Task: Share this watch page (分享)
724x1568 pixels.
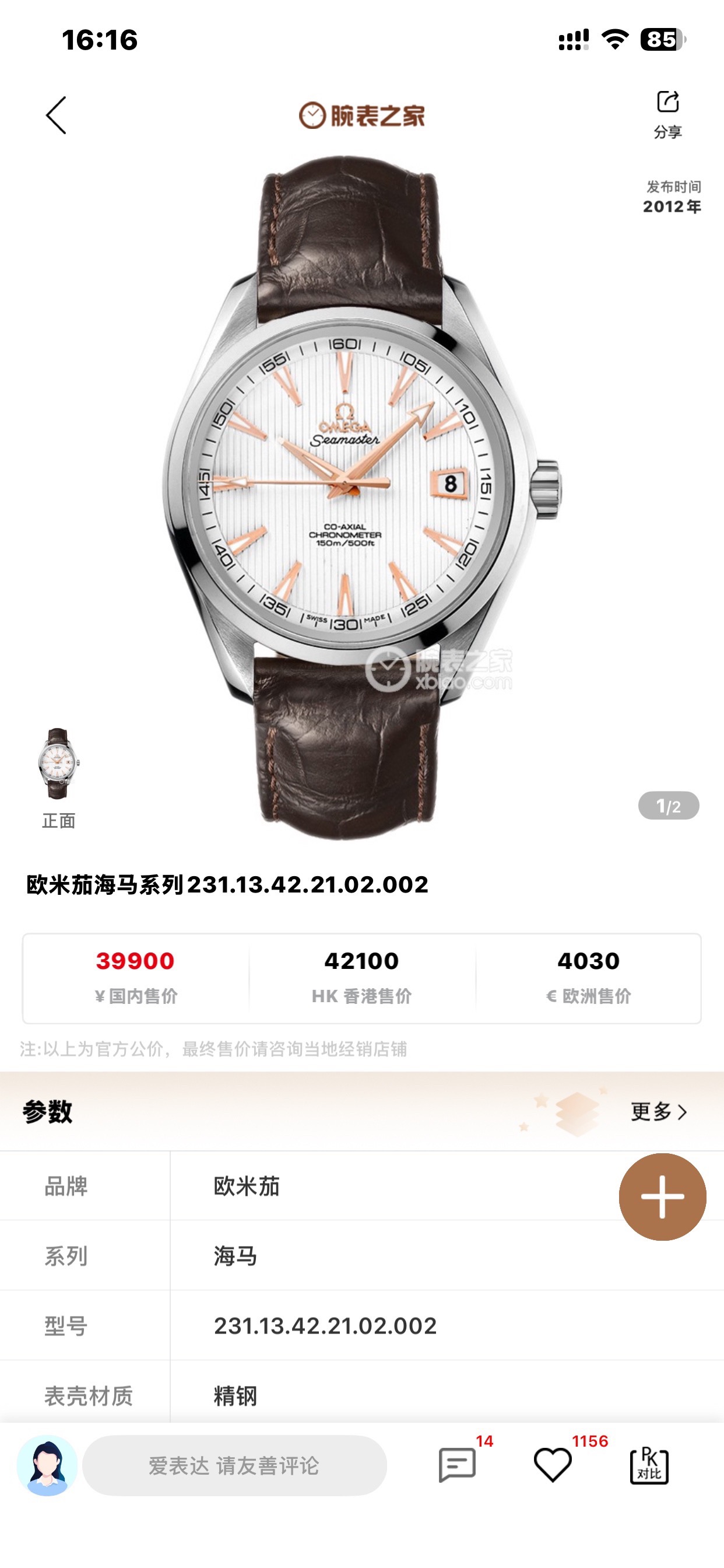Action: (x=667, y=113)
